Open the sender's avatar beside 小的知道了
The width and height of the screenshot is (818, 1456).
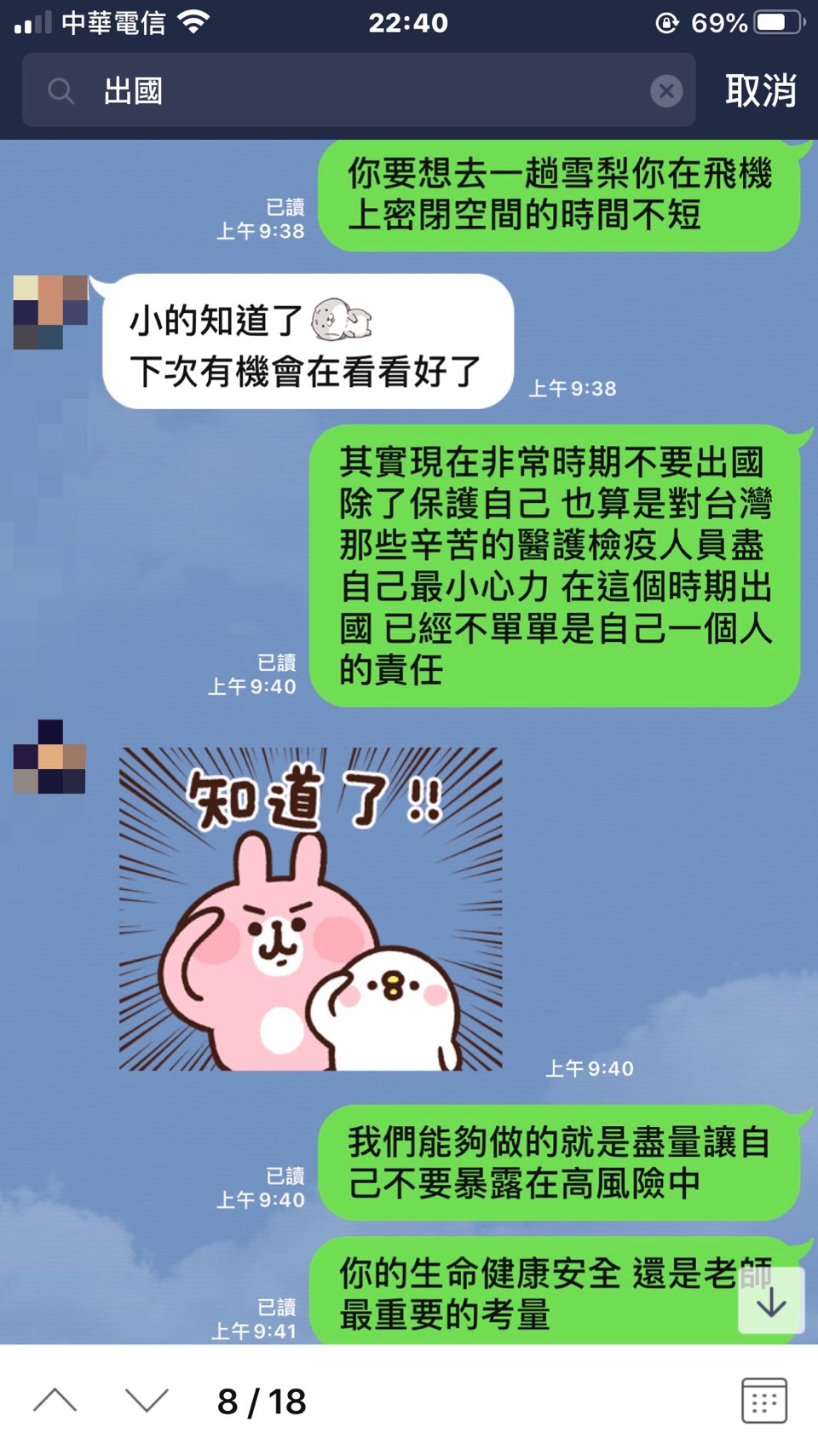click(x=50, y=312)
